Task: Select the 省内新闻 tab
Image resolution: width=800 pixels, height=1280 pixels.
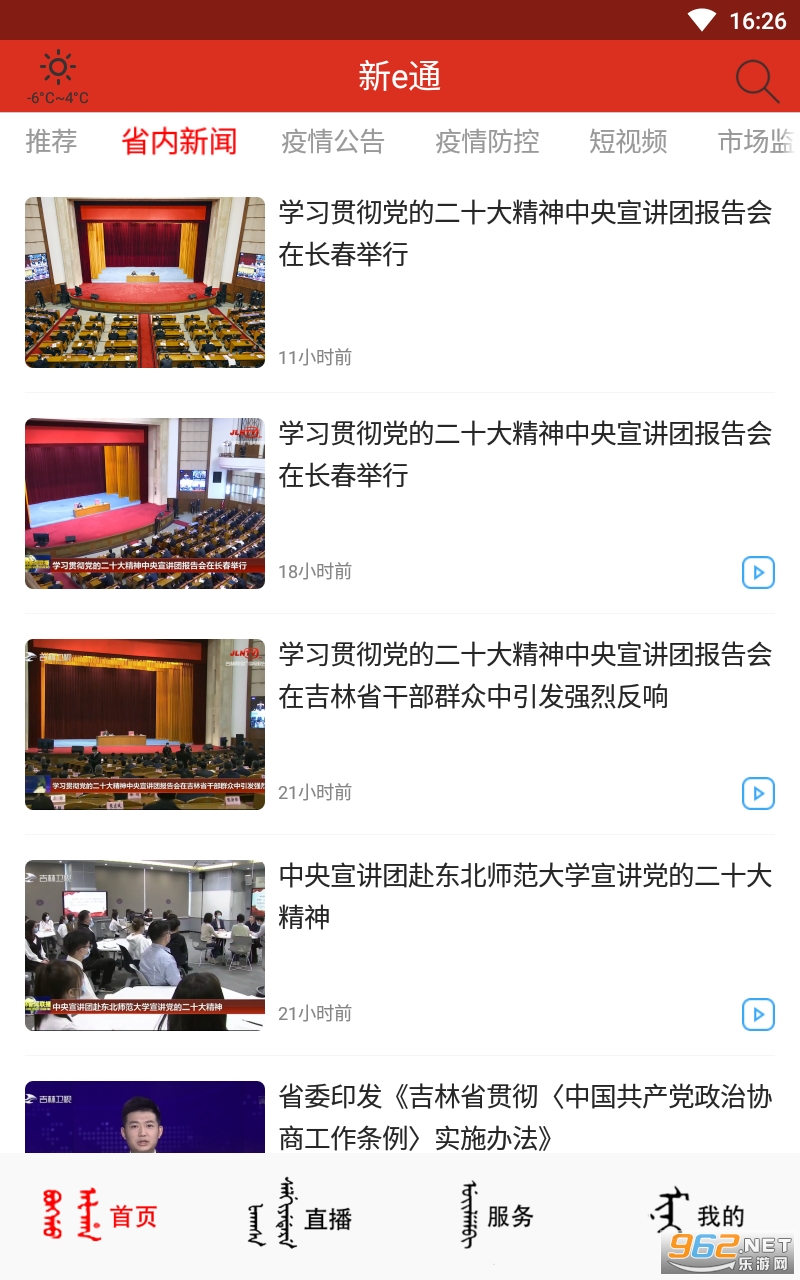Action: [179, 142]
